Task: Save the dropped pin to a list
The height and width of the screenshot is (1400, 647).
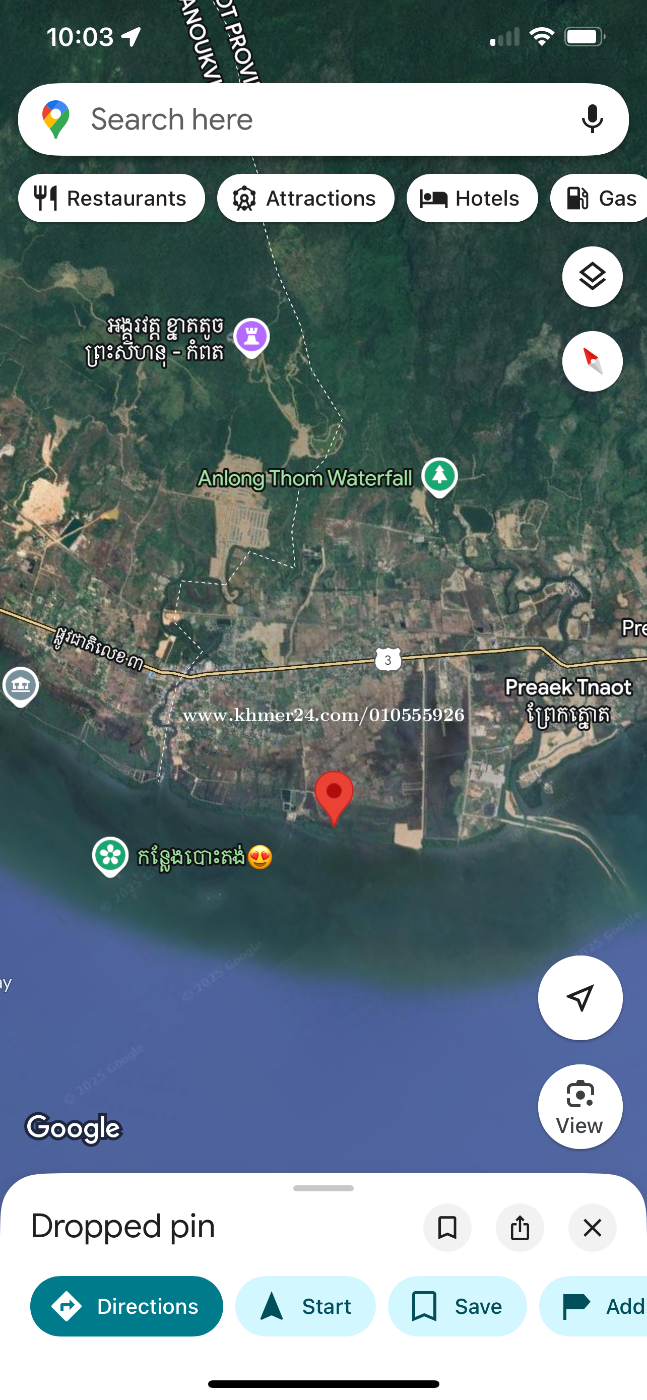Action: pos(457,1306)
